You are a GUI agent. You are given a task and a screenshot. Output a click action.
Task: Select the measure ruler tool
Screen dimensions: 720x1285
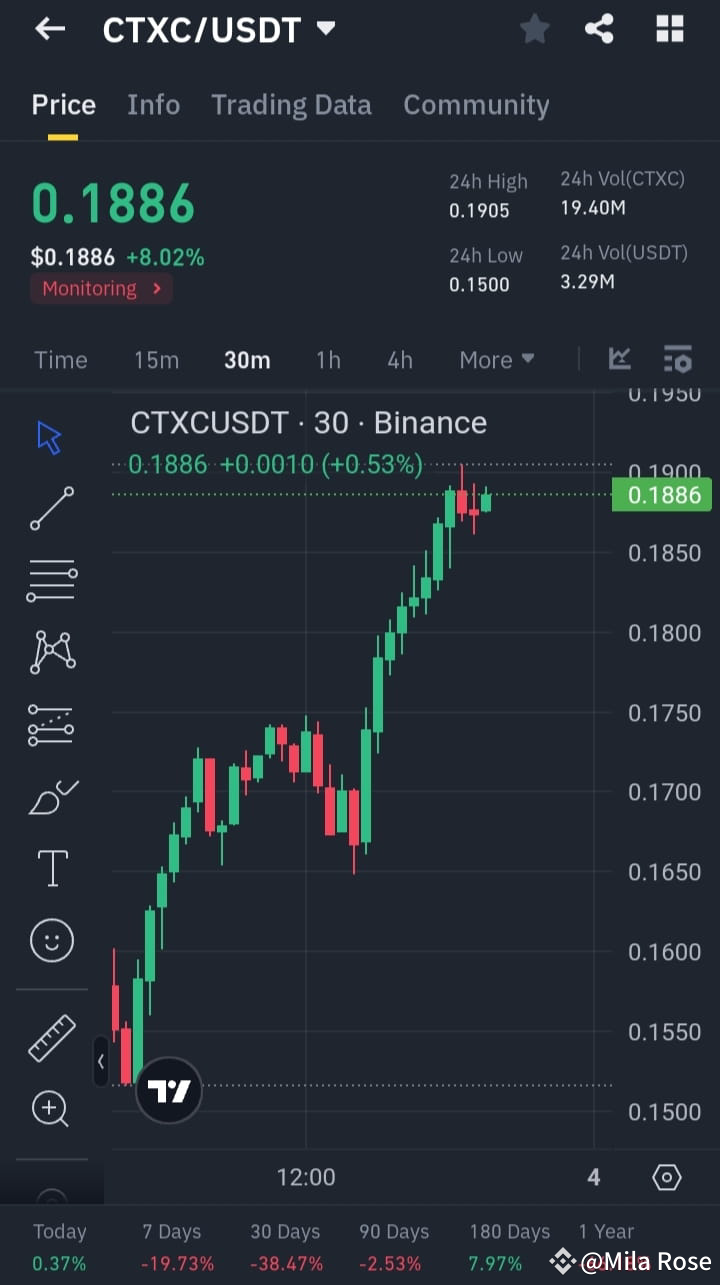(51, 1037)
